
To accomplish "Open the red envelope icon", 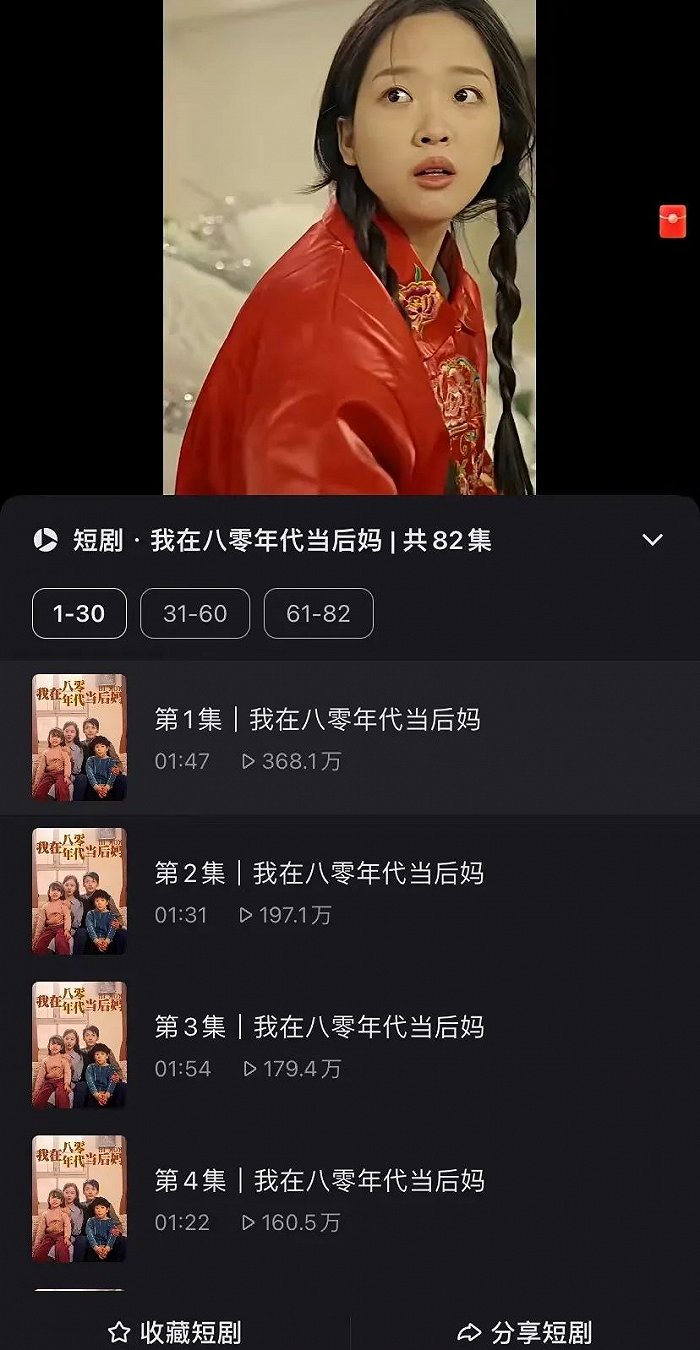I will [673, 220].
